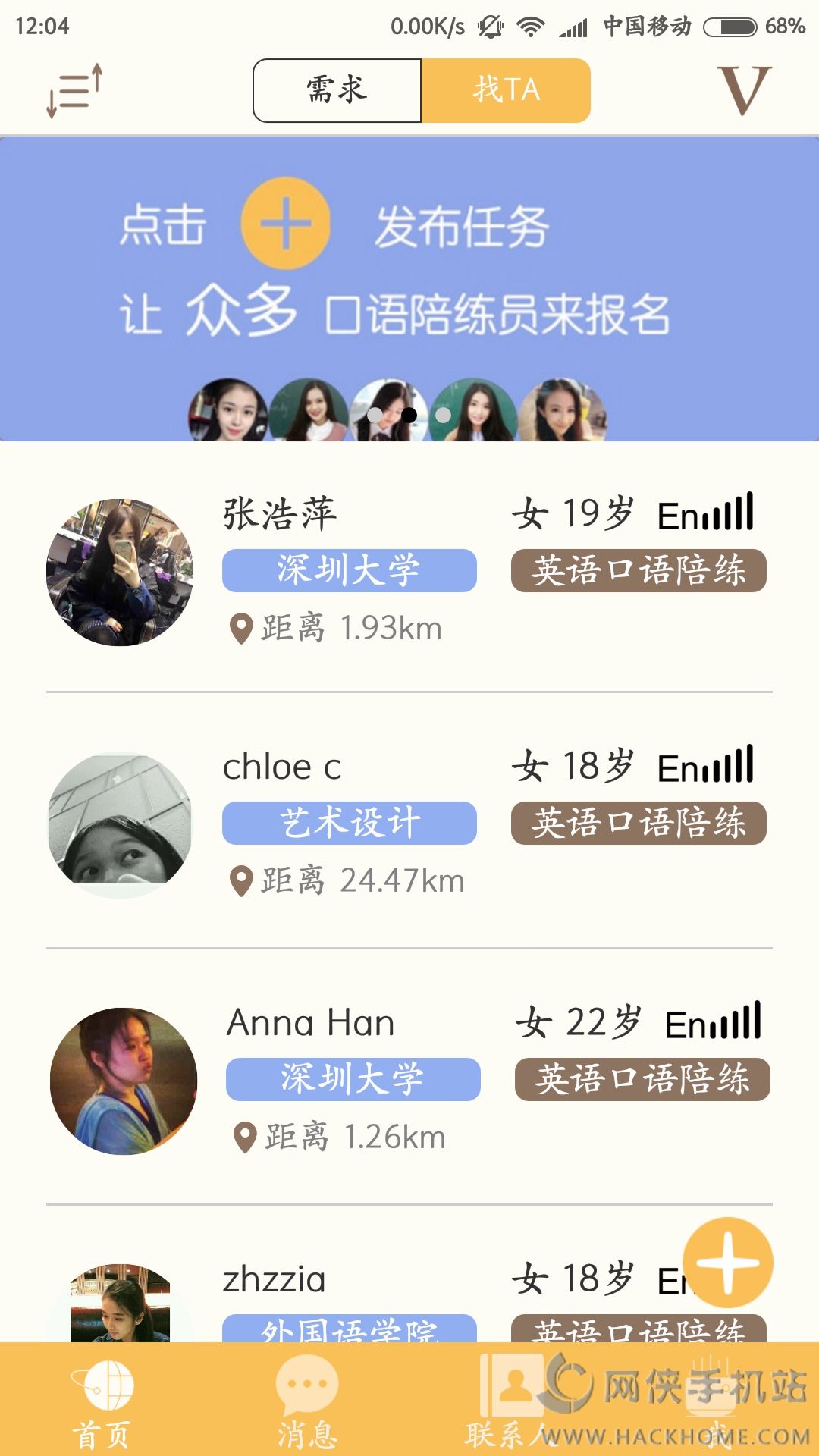Open the sort order icon
The width and height of the screenshot is (819, 1456).
coord(74,91)
